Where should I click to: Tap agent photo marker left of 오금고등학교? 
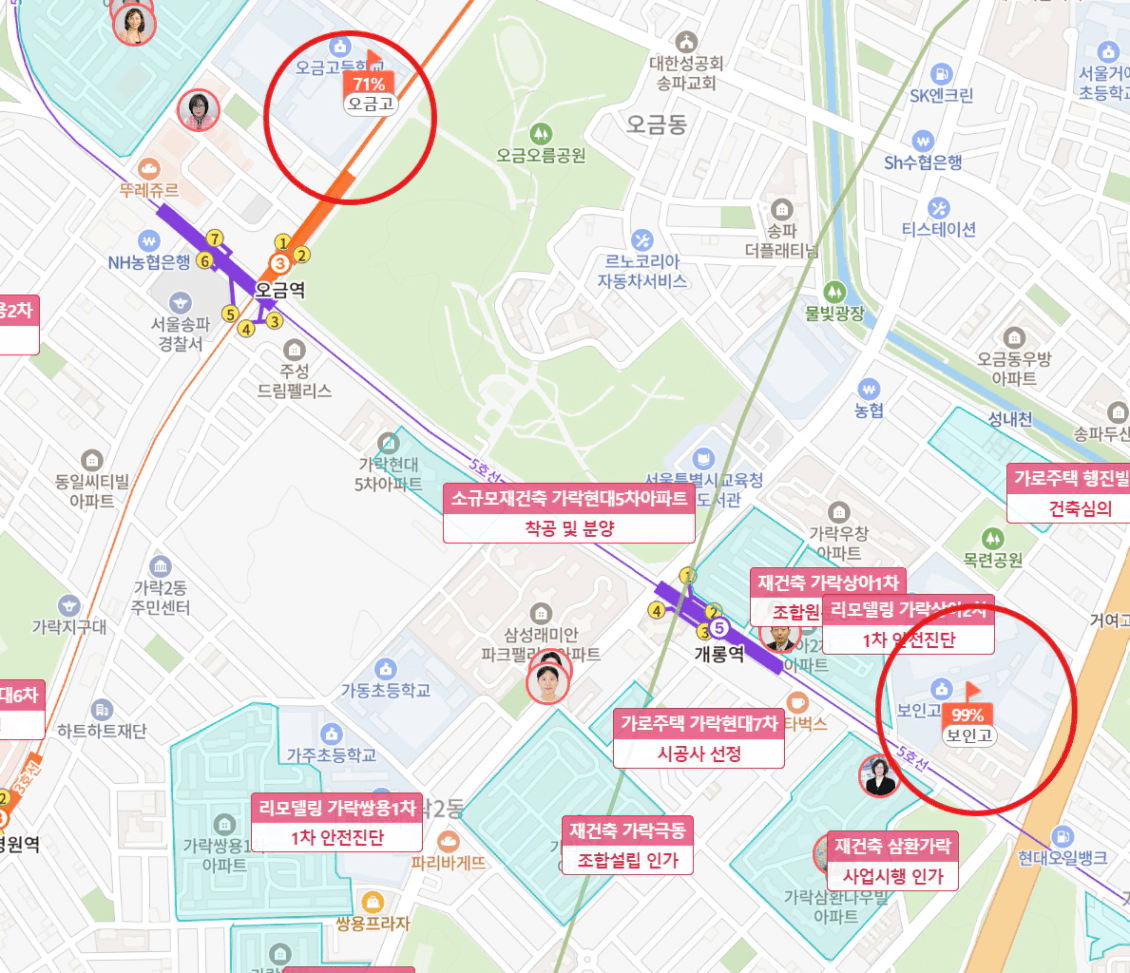[x=199, y=110]
